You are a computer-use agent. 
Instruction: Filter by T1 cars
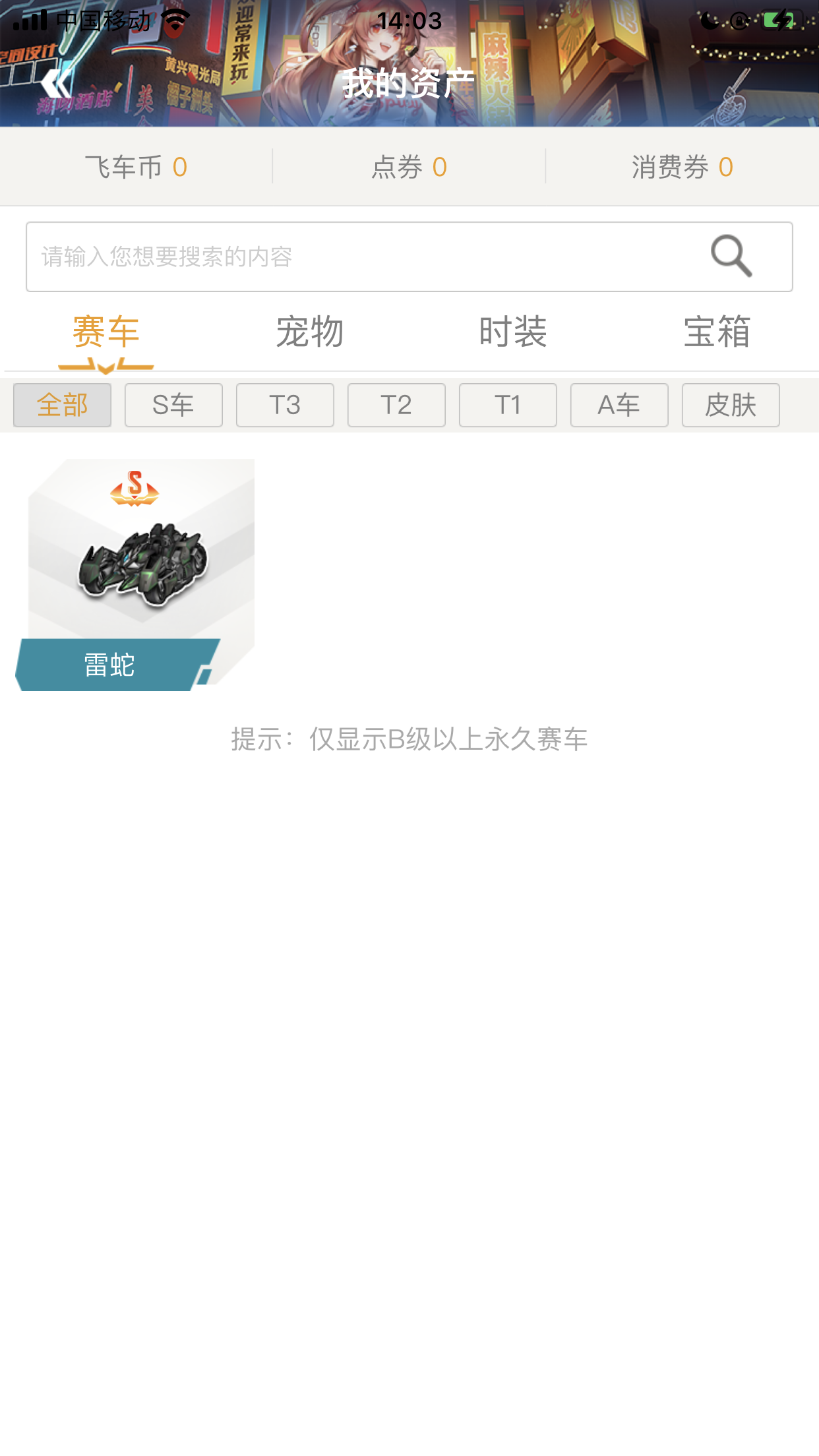pyautogui.click(x=508, y=405)
